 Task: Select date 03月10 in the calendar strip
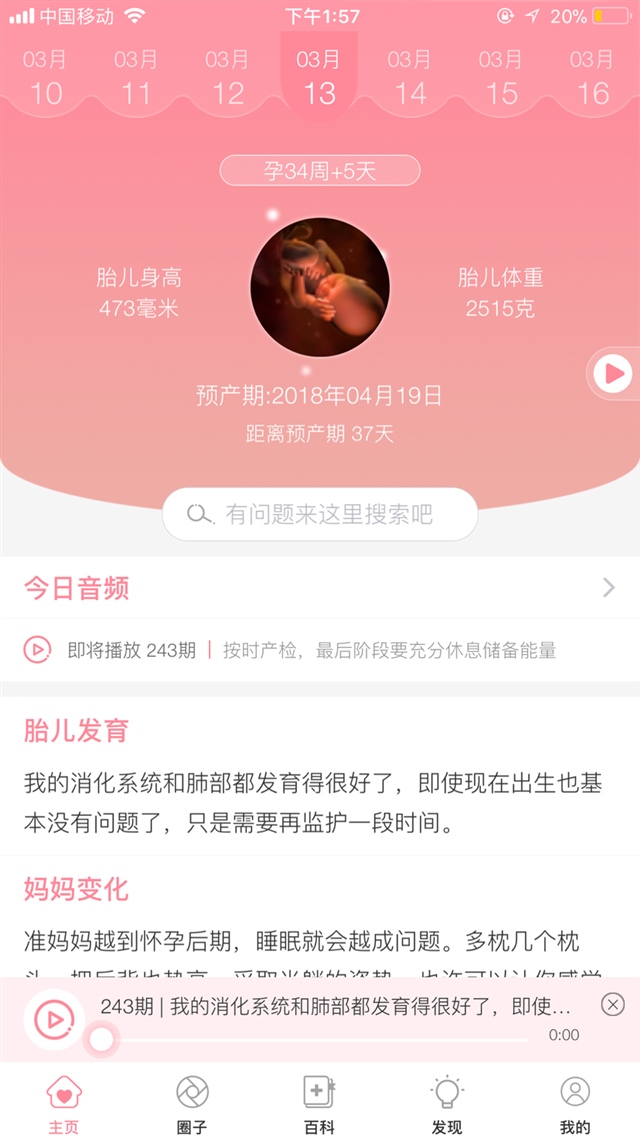click(46, 78)
